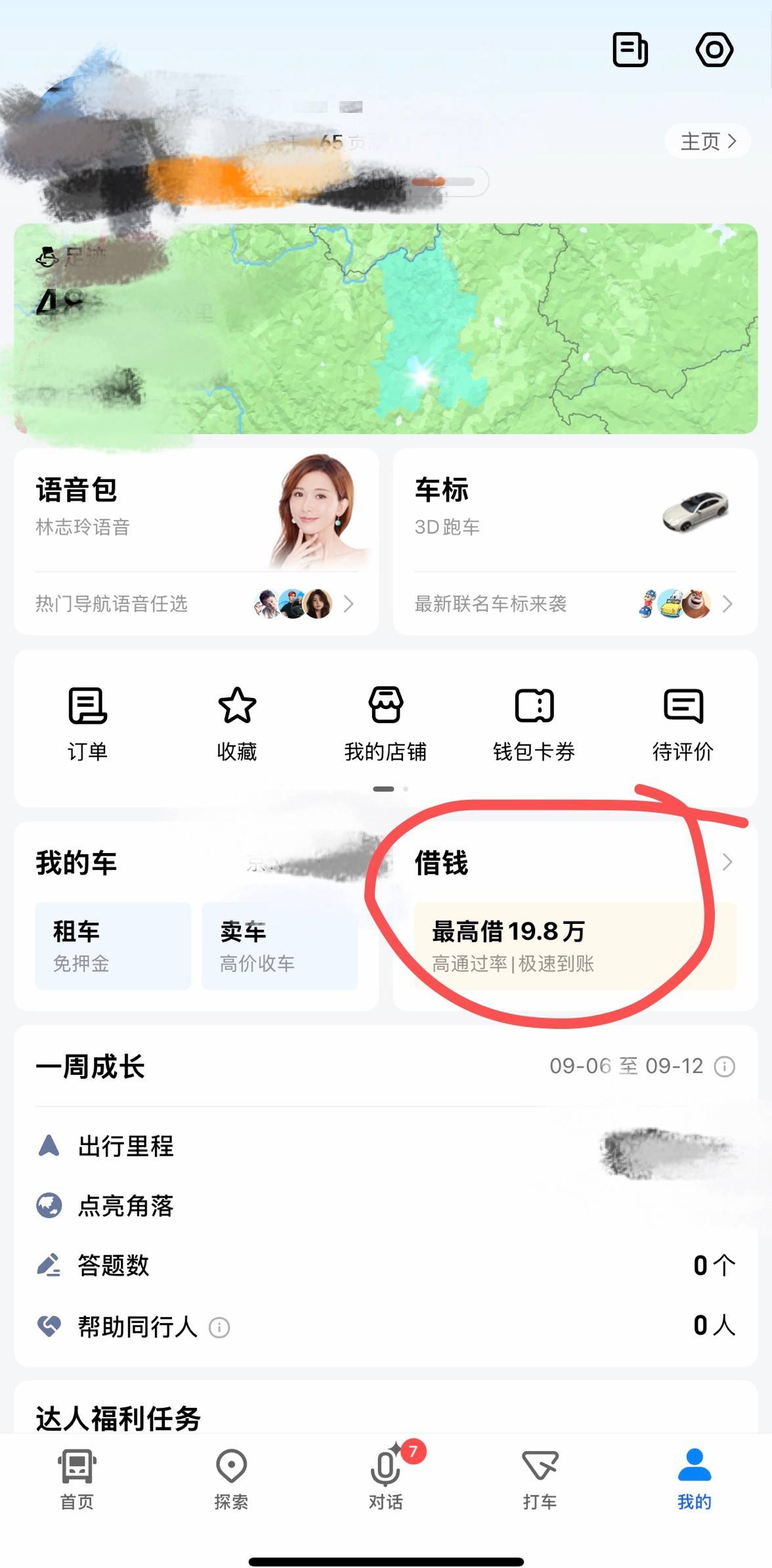Open 我的店铺
This screenshot has height=1568, width=772.
click(385, 724)
